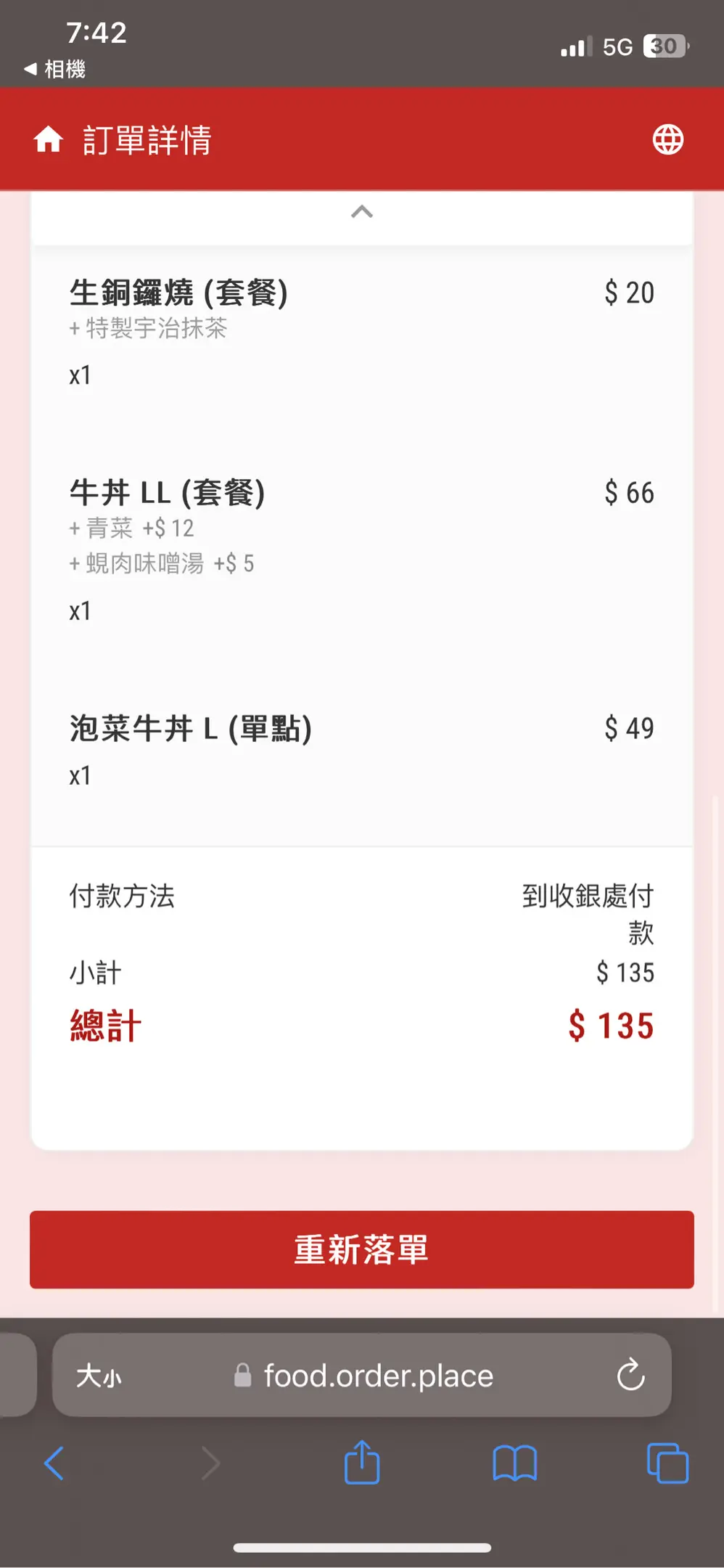Reload the food.order.place page
The image size is (724, 1568).
pos(630,1375)
